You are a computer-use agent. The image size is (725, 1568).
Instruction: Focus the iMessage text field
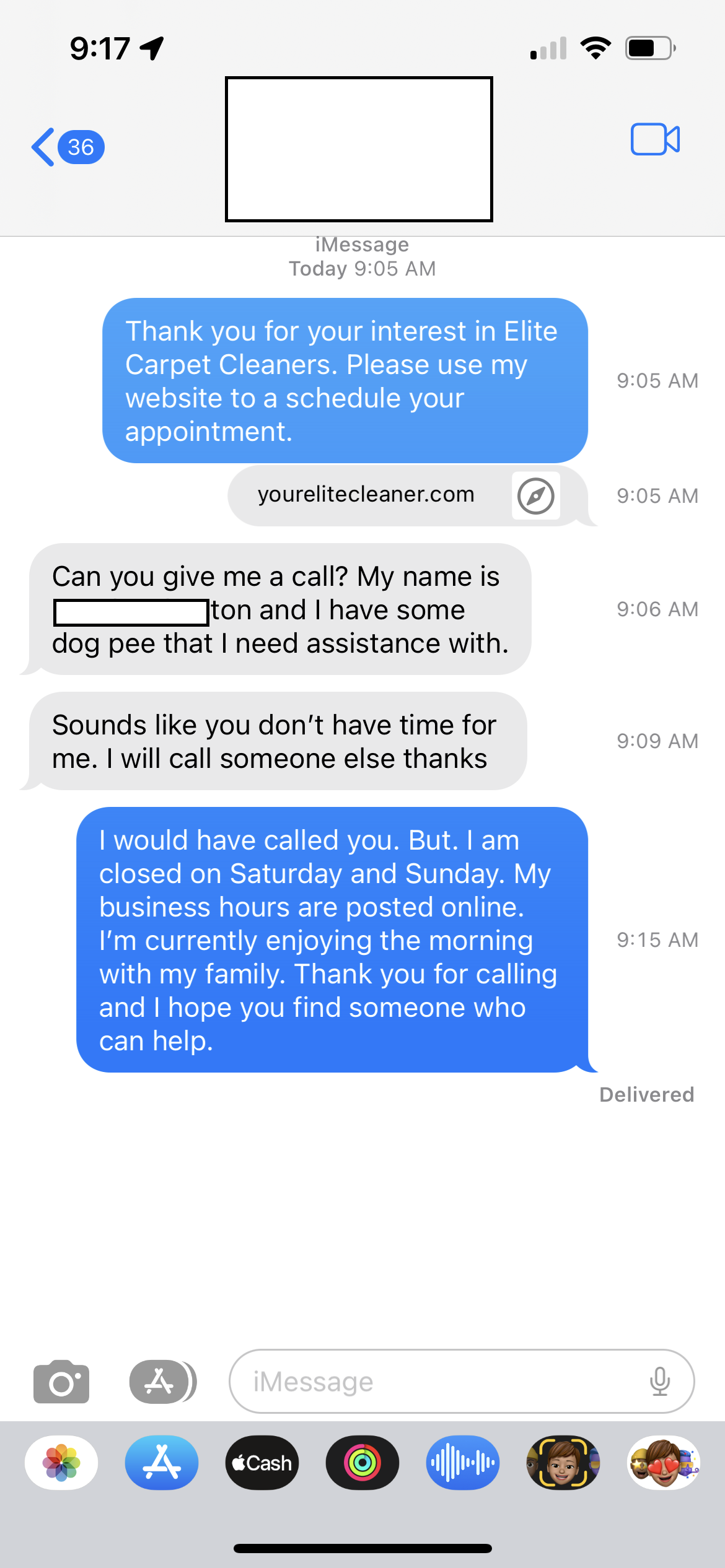(434, 1382)
